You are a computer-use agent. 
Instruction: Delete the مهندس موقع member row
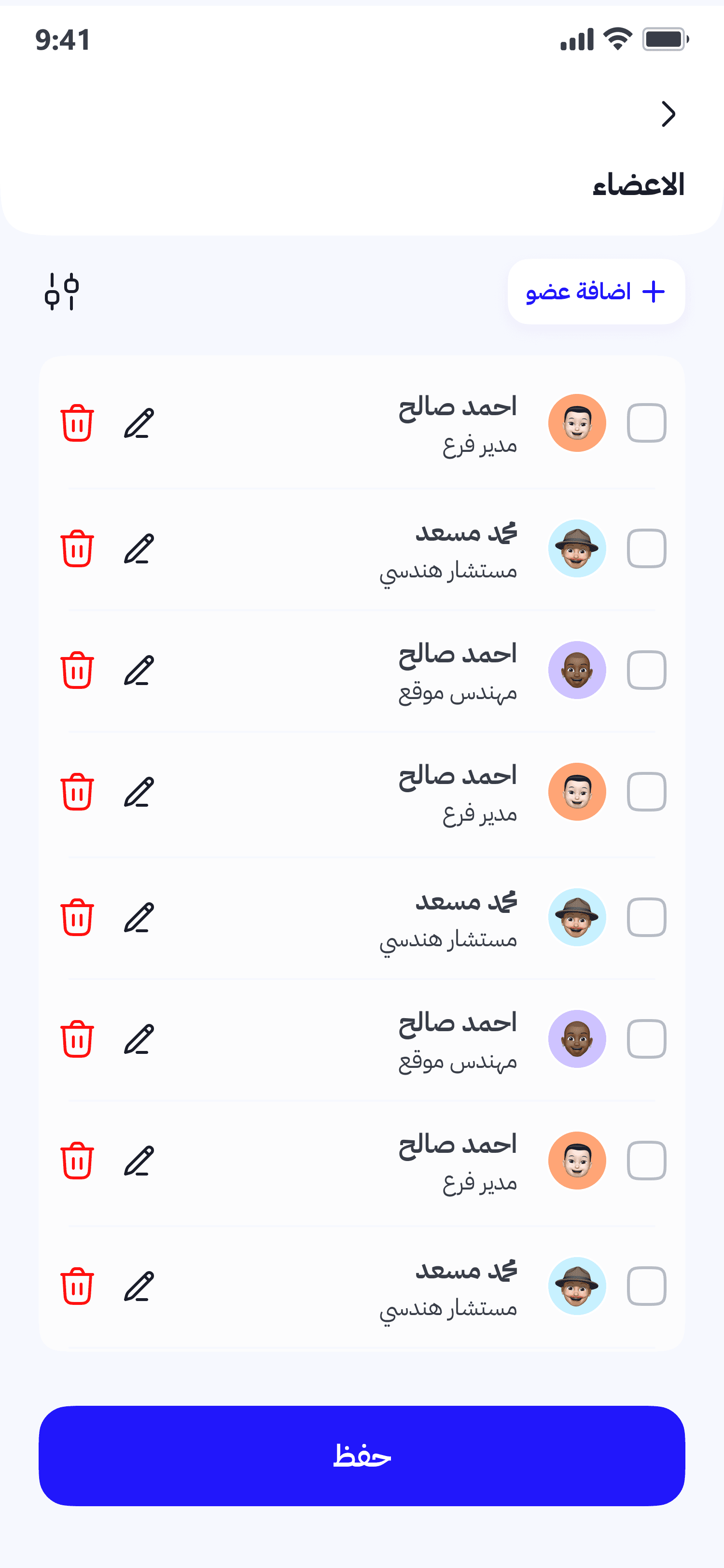point(77,671)
